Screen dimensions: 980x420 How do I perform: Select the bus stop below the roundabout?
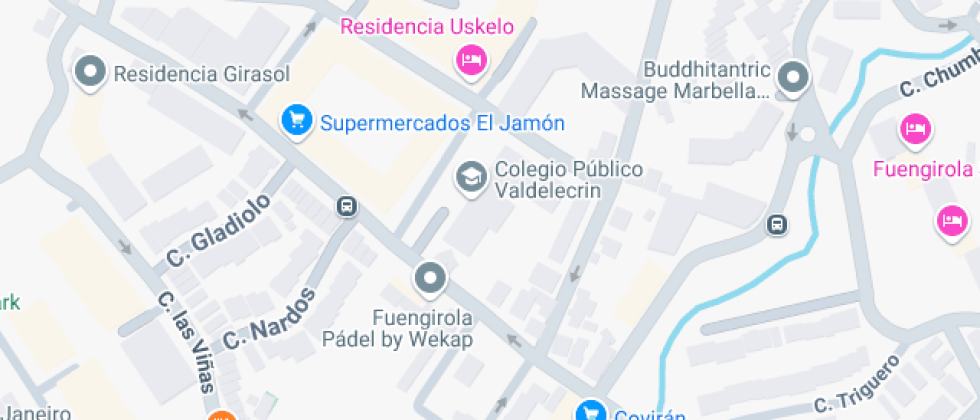(777, 225)
